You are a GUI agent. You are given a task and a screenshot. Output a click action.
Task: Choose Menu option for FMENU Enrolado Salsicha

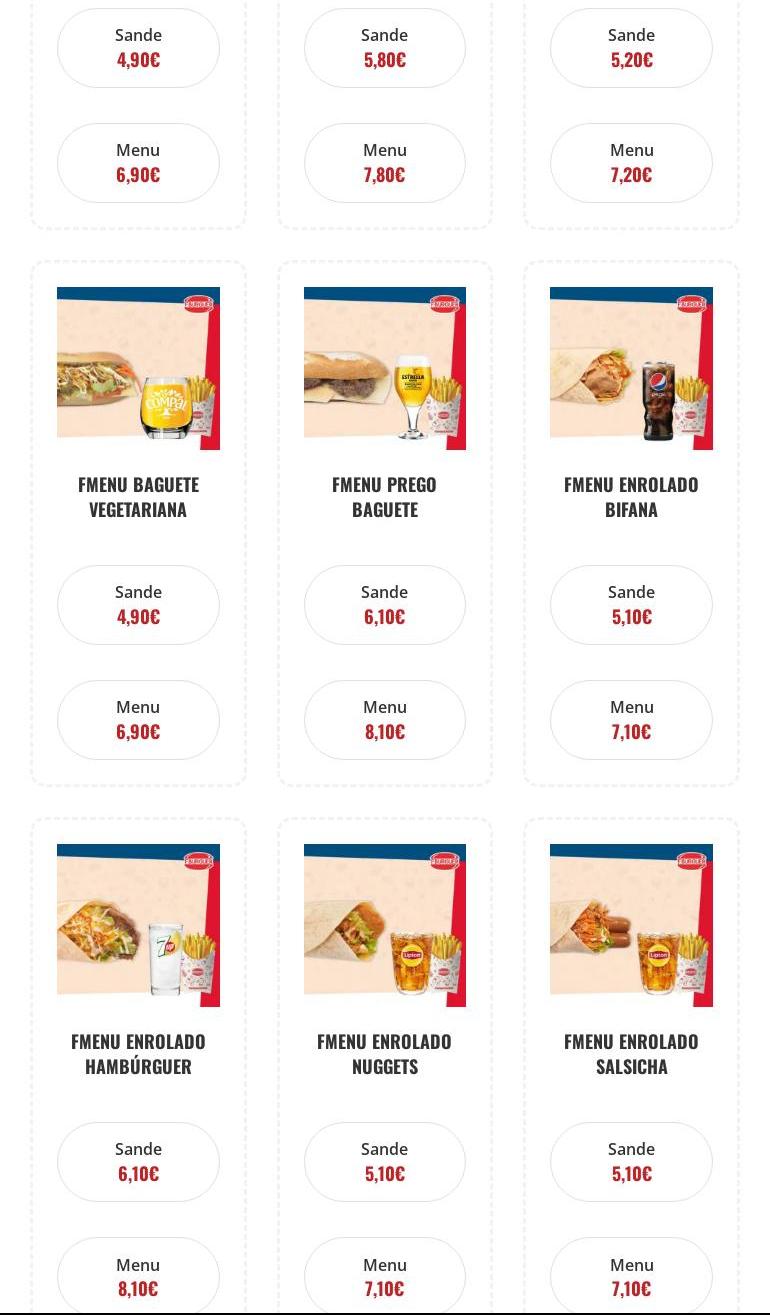point(631,1276)
